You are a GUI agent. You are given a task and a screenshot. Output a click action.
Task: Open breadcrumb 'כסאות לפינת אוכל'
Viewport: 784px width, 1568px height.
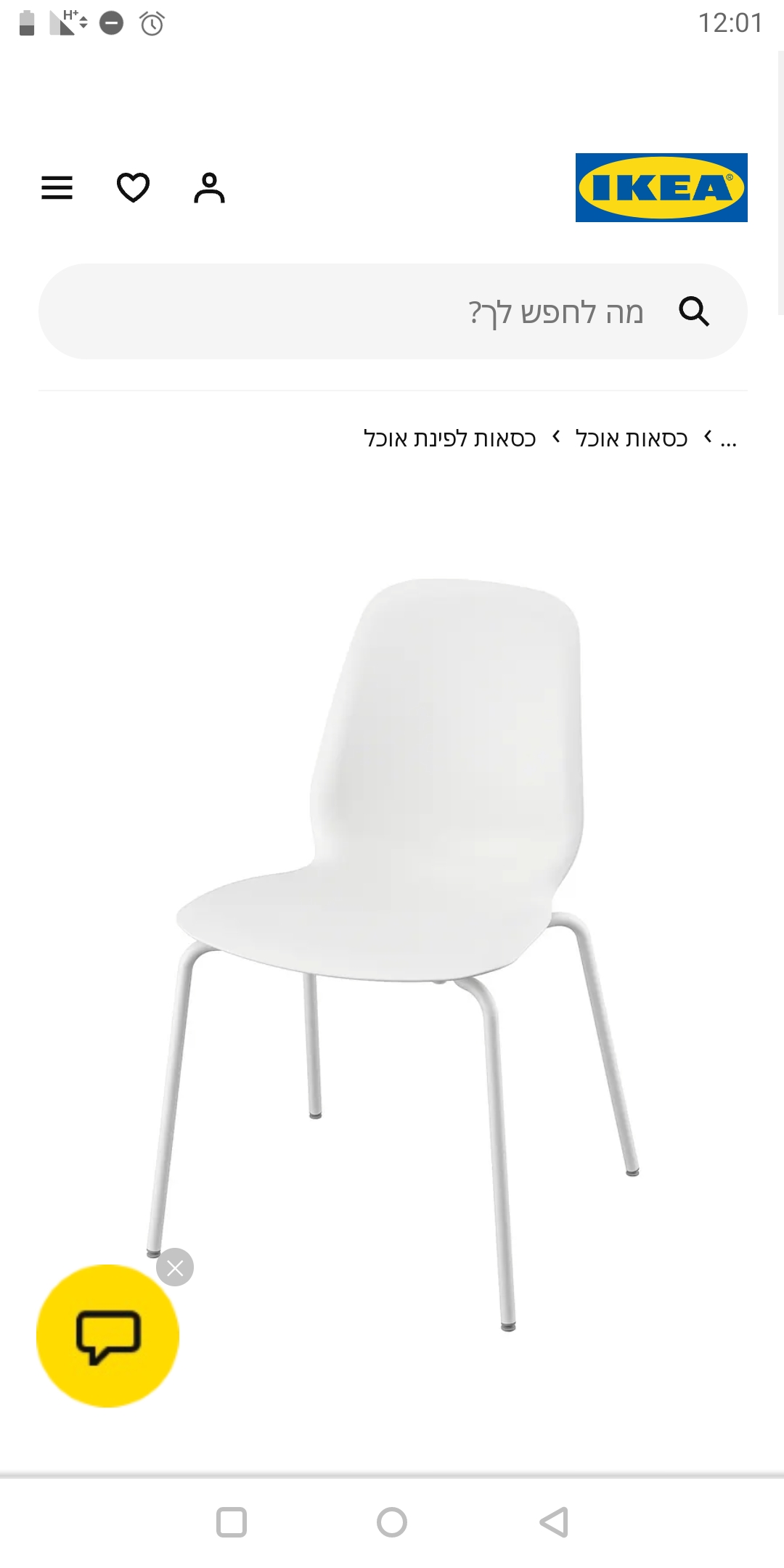pos(449,438)
